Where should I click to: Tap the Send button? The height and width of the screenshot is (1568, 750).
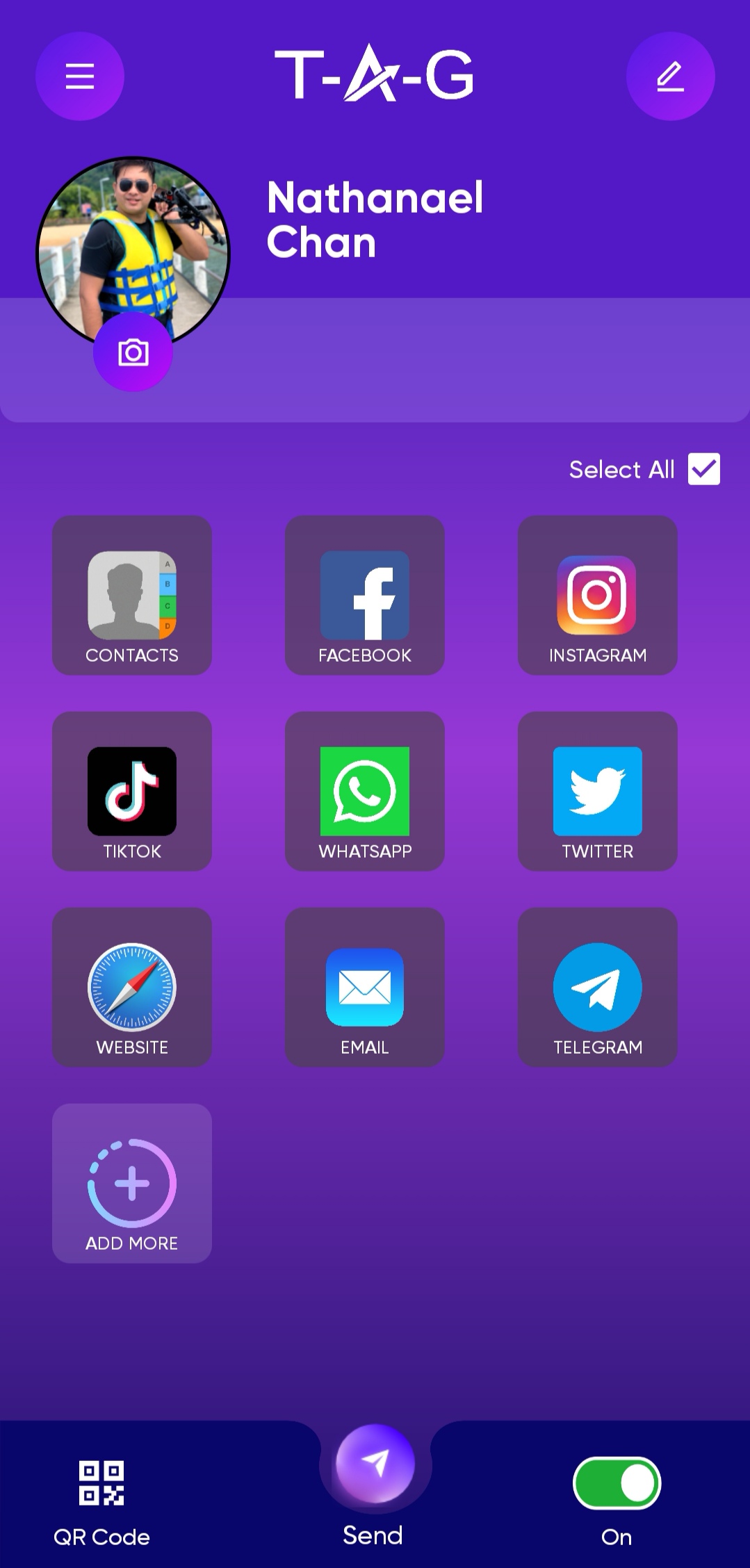coord(375,1464)
